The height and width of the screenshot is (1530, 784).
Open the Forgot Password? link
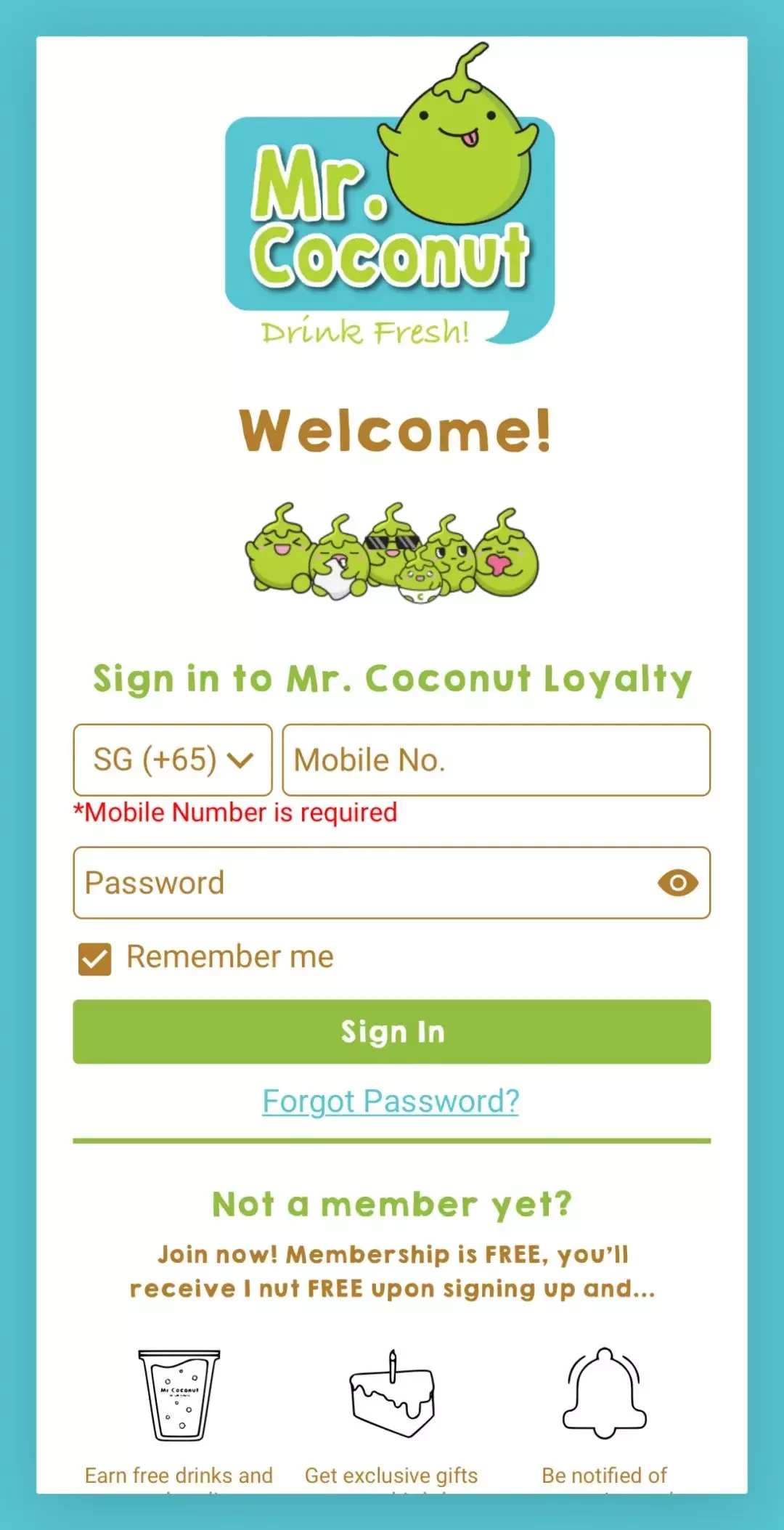[x=391, y=1101]
